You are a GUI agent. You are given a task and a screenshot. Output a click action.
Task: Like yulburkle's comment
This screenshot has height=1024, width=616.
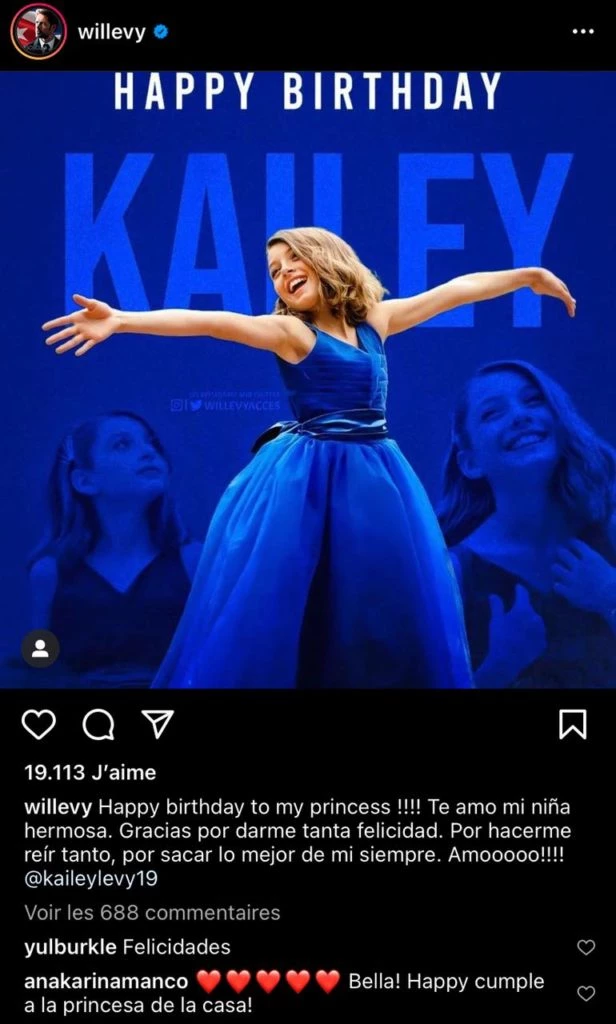click(586, 947)
